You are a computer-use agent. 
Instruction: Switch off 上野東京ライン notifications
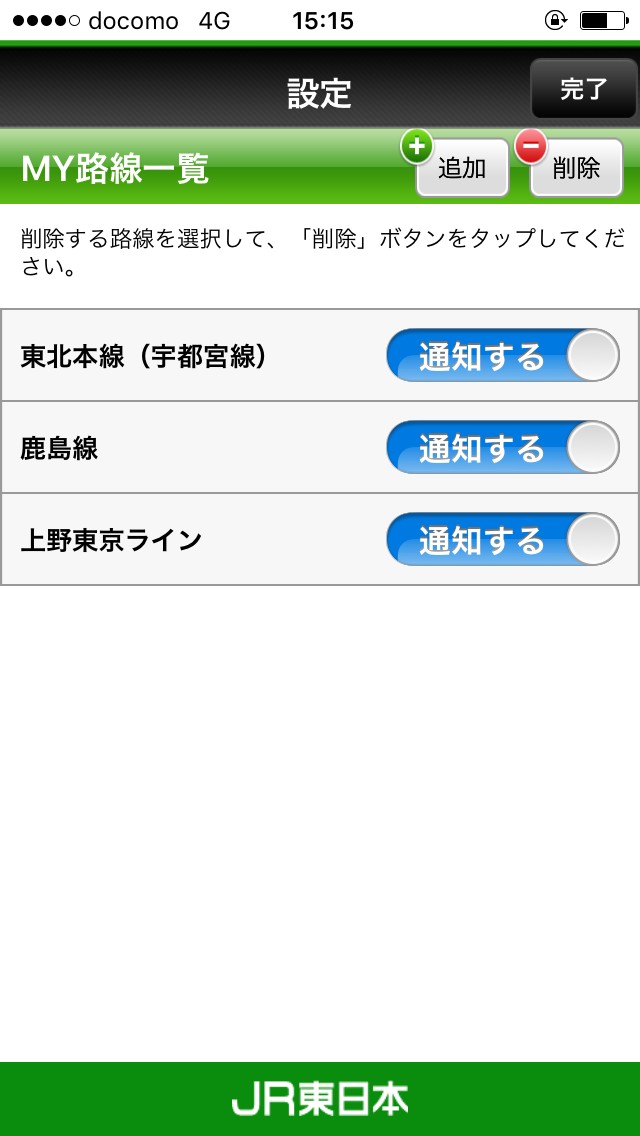[x=502, y=540]
